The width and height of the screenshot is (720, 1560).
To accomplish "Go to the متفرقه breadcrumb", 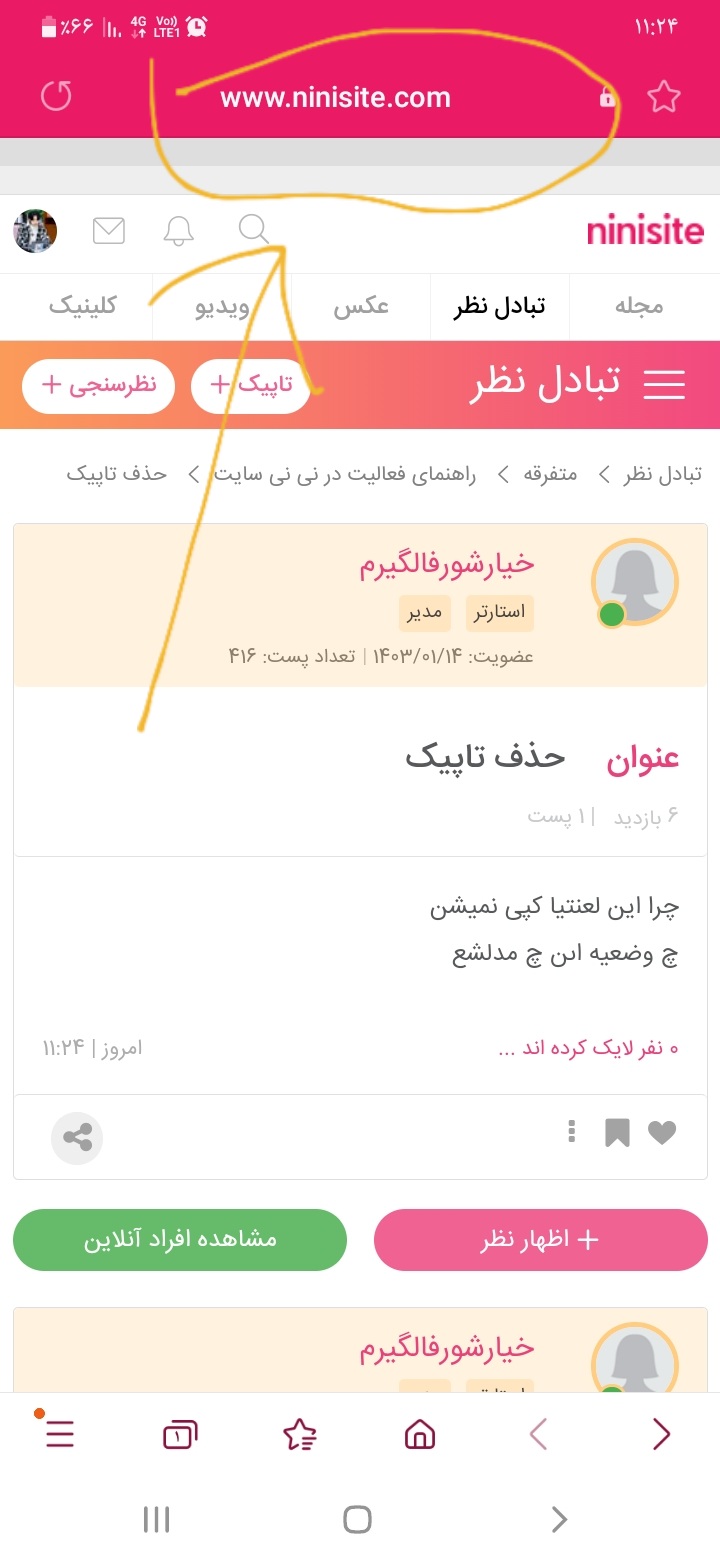I will point(551,474).
